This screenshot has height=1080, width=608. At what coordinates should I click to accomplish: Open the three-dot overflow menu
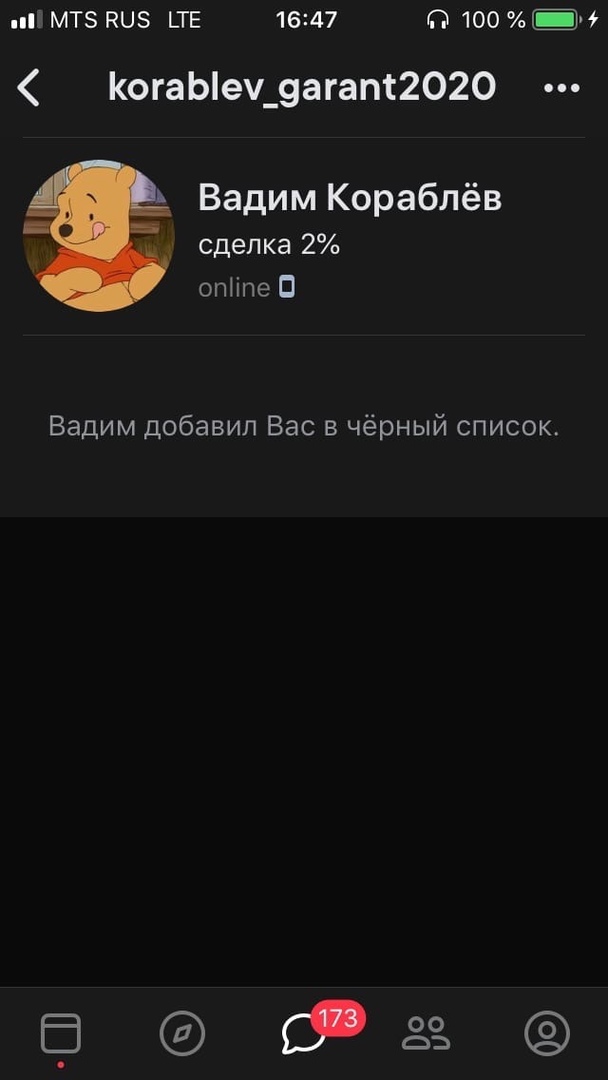click(x=561, y=88)
